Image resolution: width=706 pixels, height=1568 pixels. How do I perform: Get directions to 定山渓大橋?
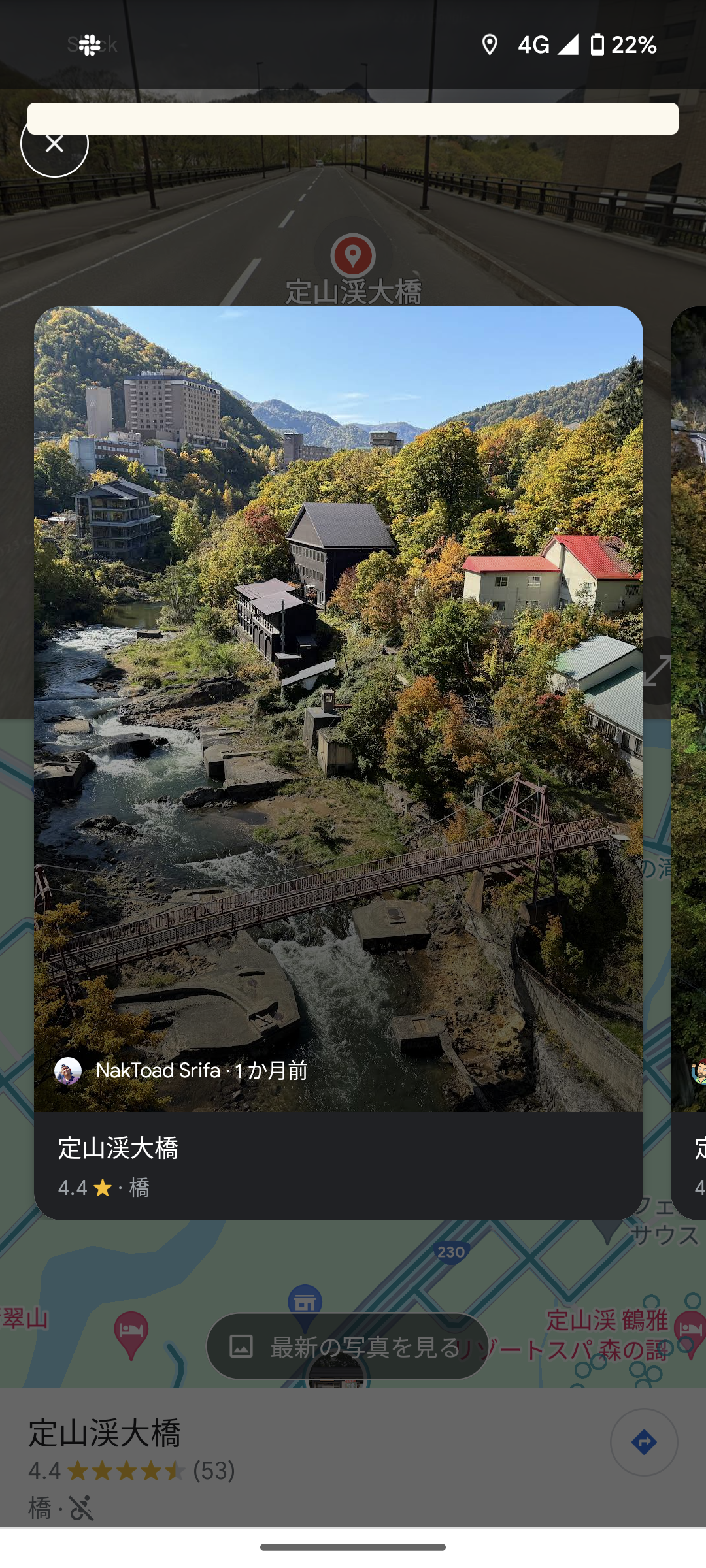[x=643, y=1442]
